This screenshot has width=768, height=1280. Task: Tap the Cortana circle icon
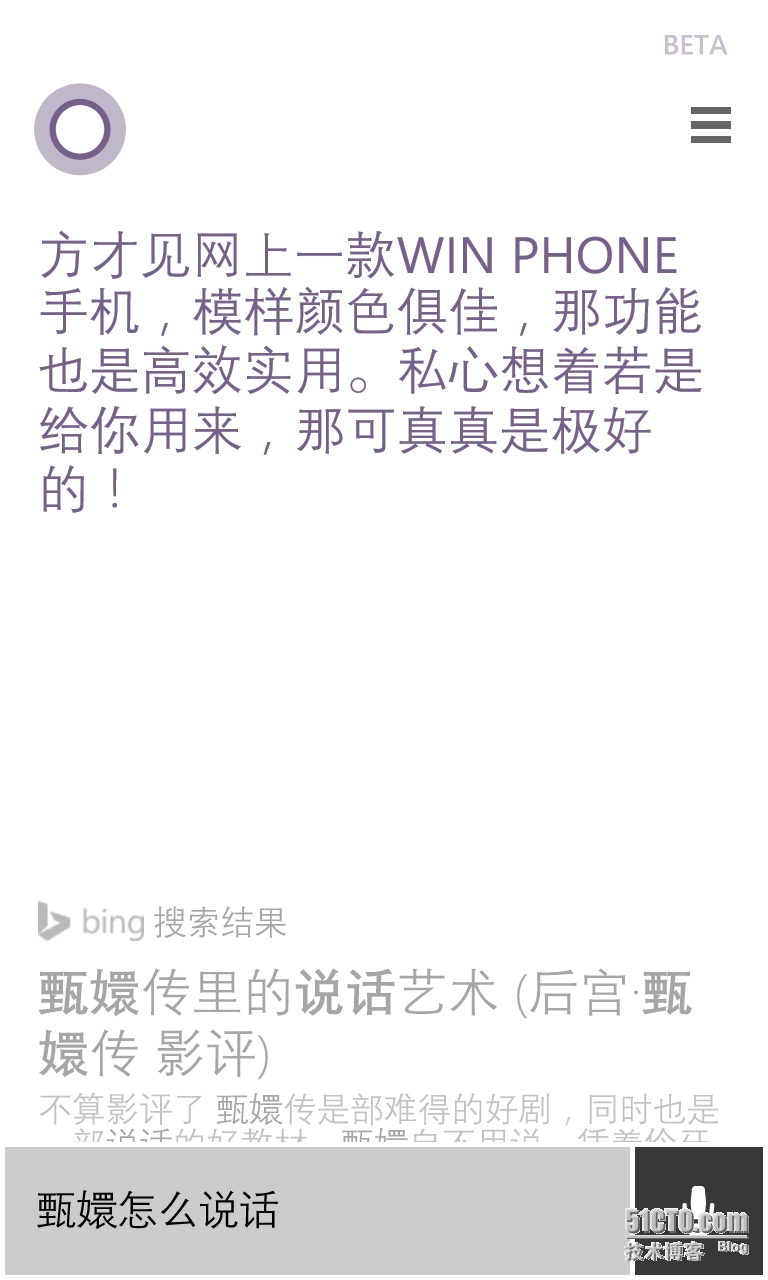pos(80,129)
